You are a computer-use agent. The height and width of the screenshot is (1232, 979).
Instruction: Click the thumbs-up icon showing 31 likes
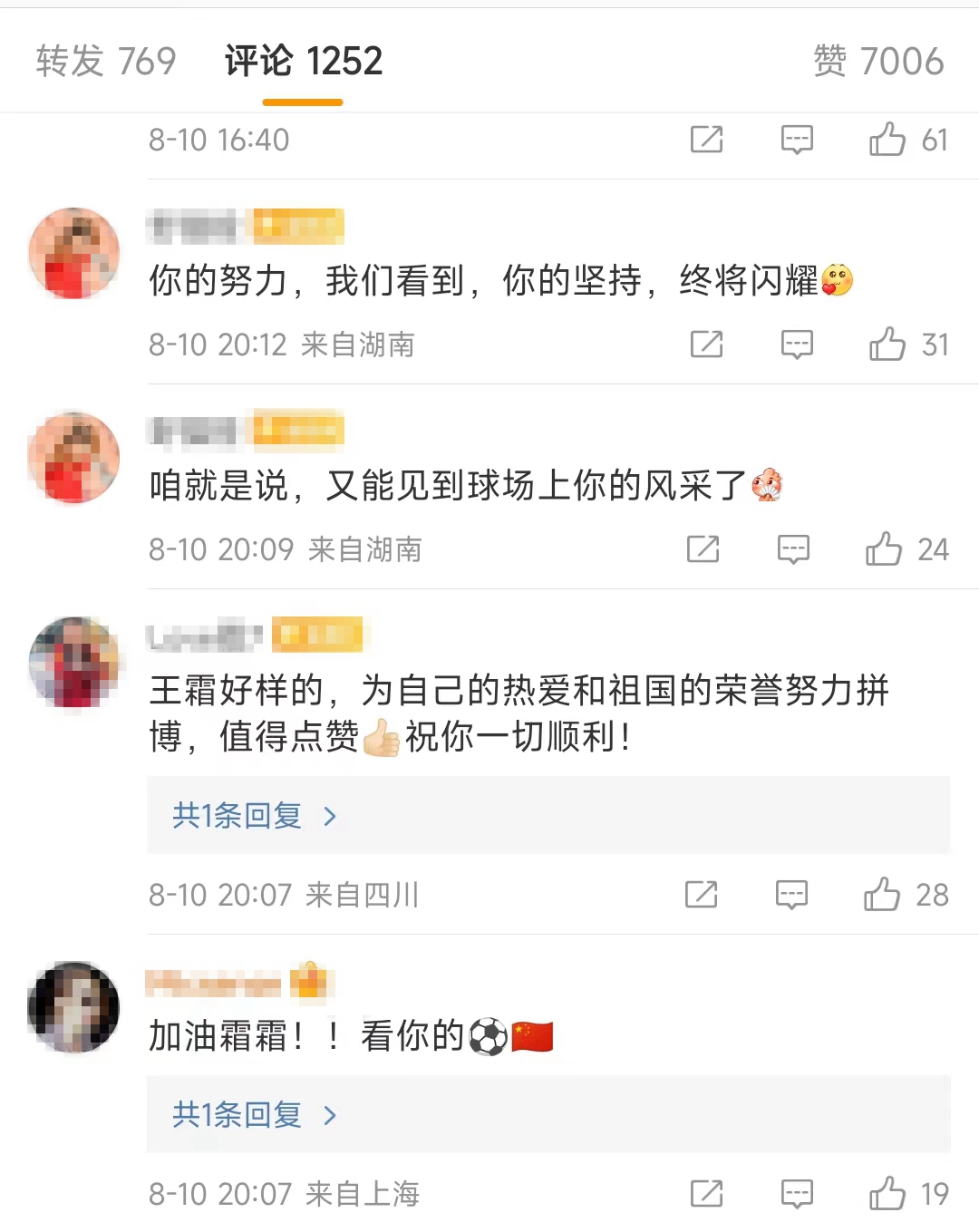coord(885,344)
